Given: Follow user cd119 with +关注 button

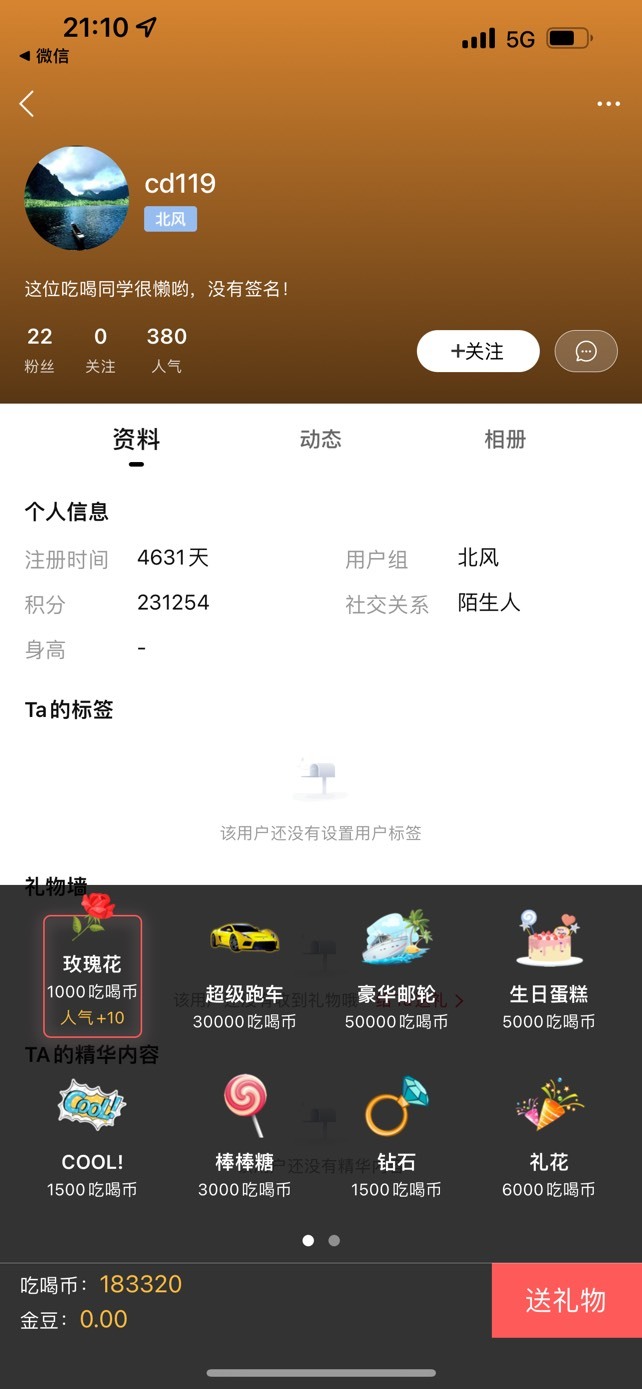Looking at the screenshot, I should click(x=478, y=351).
